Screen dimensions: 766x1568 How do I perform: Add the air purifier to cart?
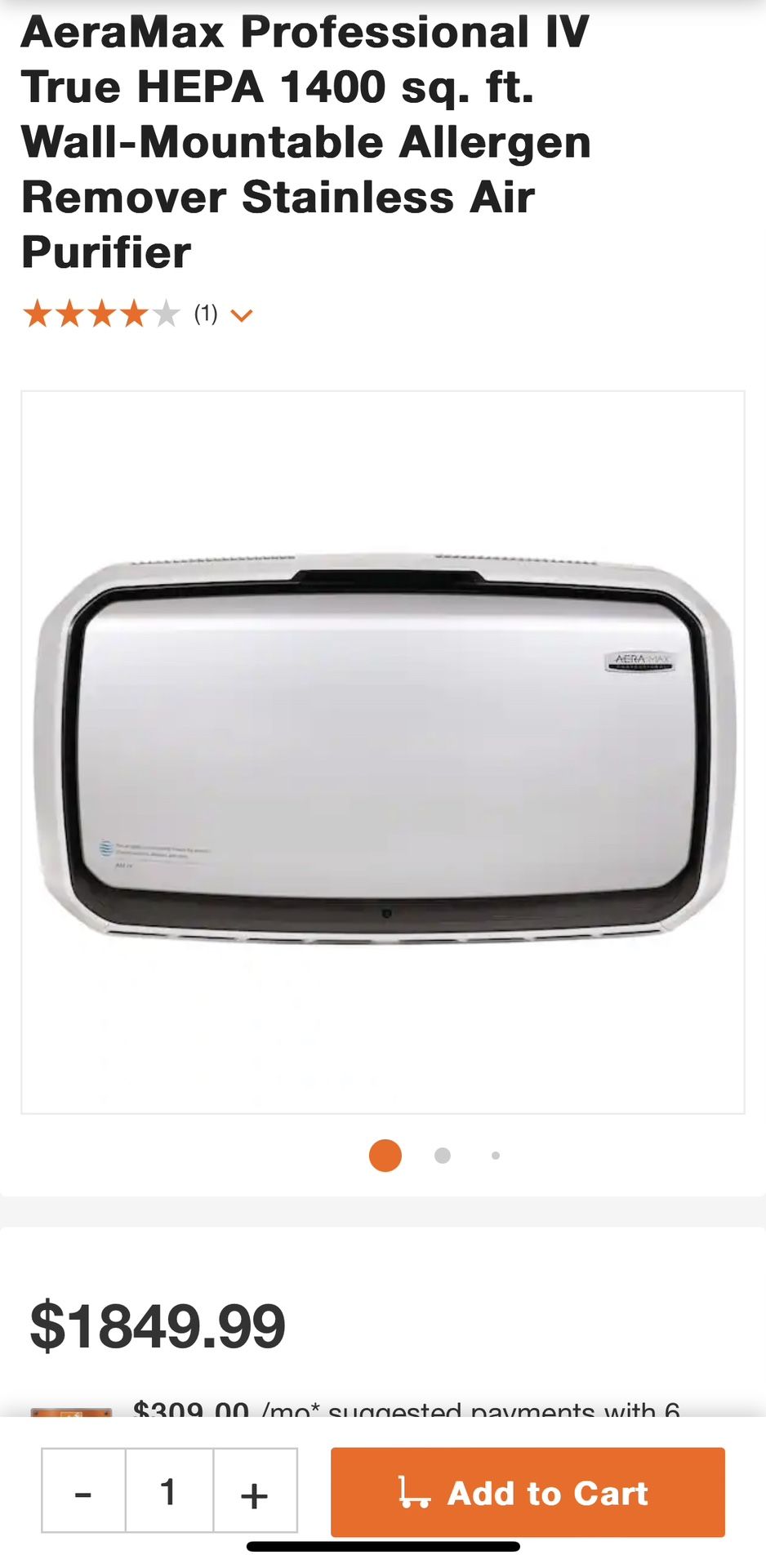point(528,1492)
